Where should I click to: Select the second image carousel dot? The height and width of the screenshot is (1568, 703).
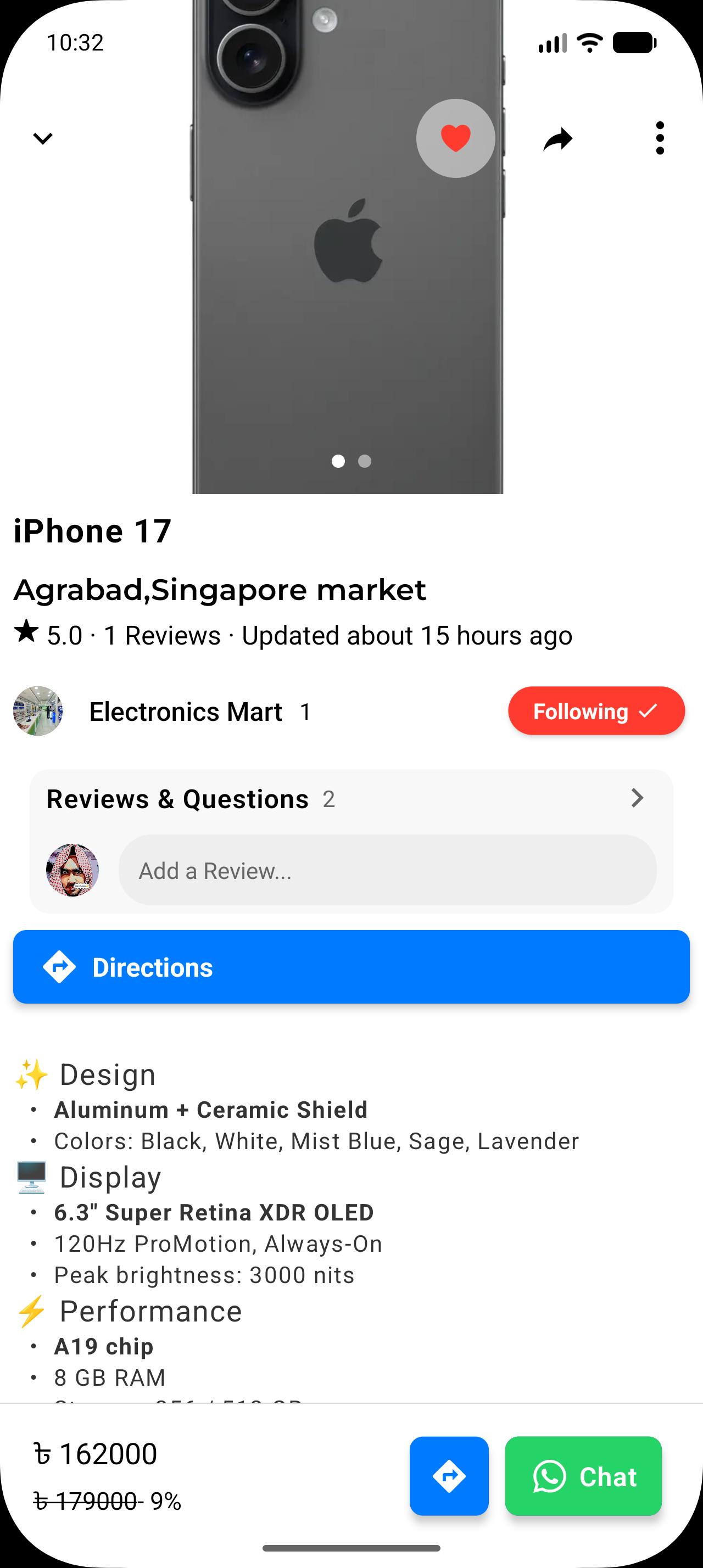point(364,461)
